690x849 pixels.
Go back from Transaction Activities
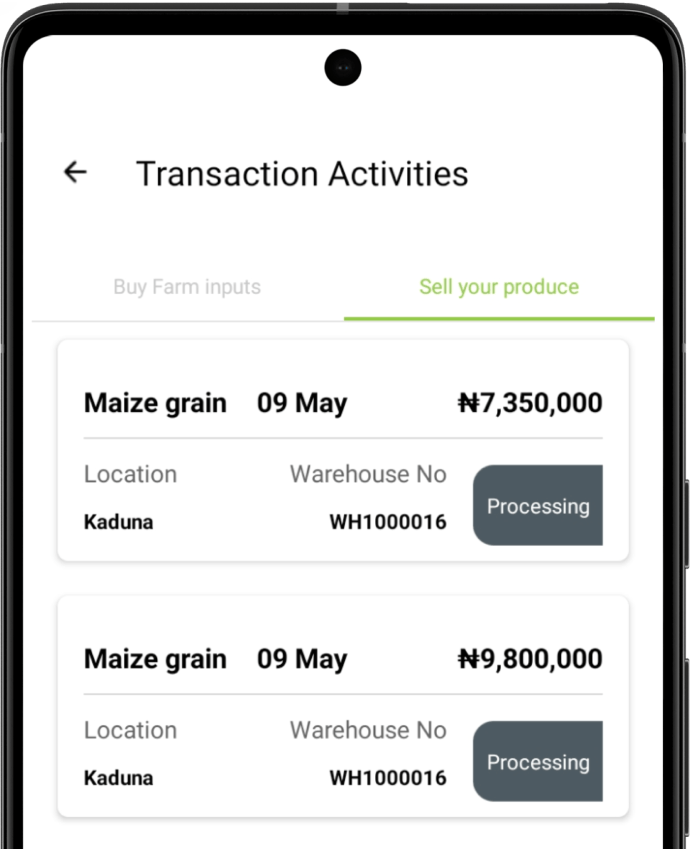[75, 172]
